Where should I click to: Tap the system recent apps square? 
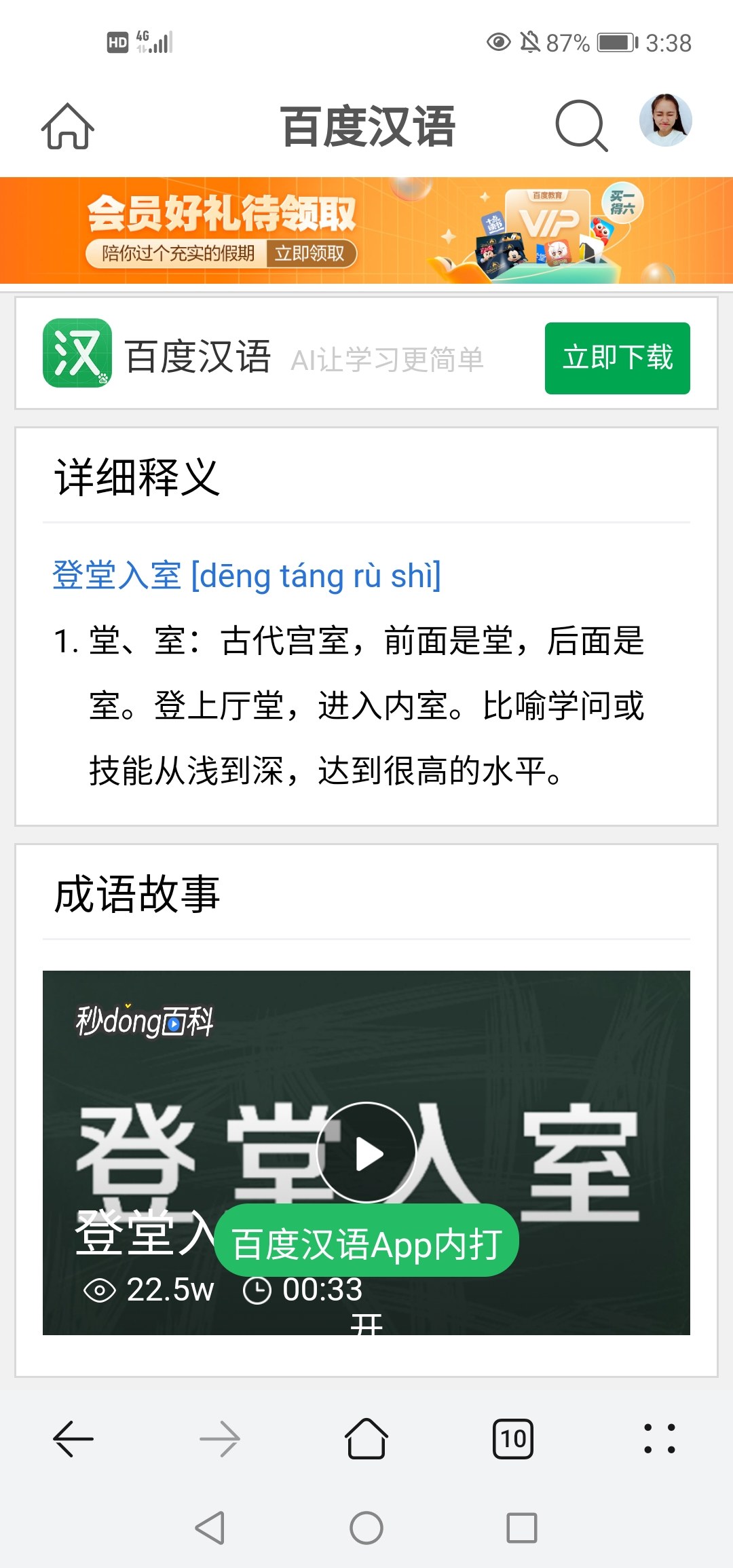[x=522, y=1528]
